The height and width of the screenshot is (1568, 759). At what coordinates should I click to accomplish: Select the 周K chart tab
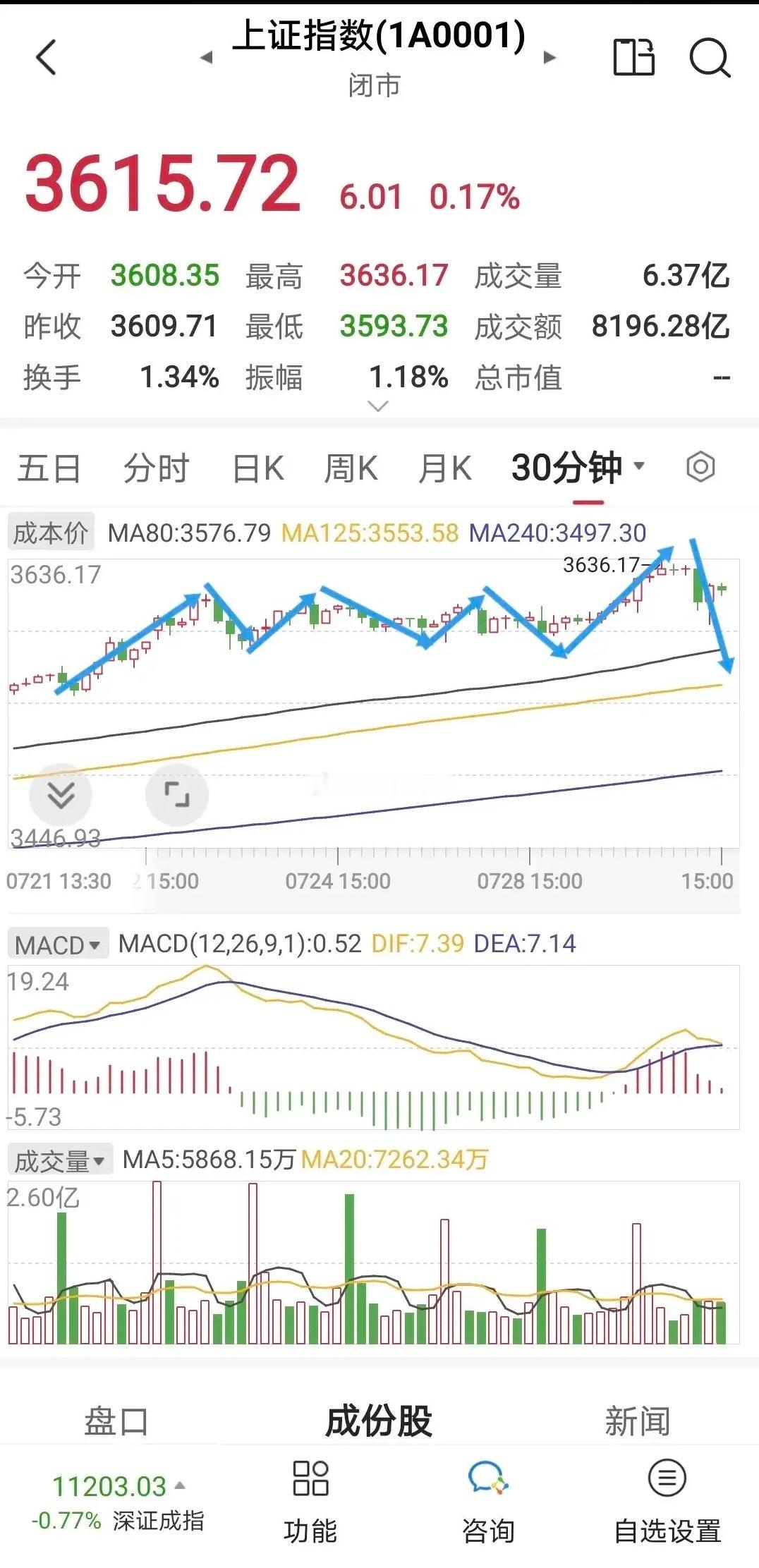coord(351,468)
